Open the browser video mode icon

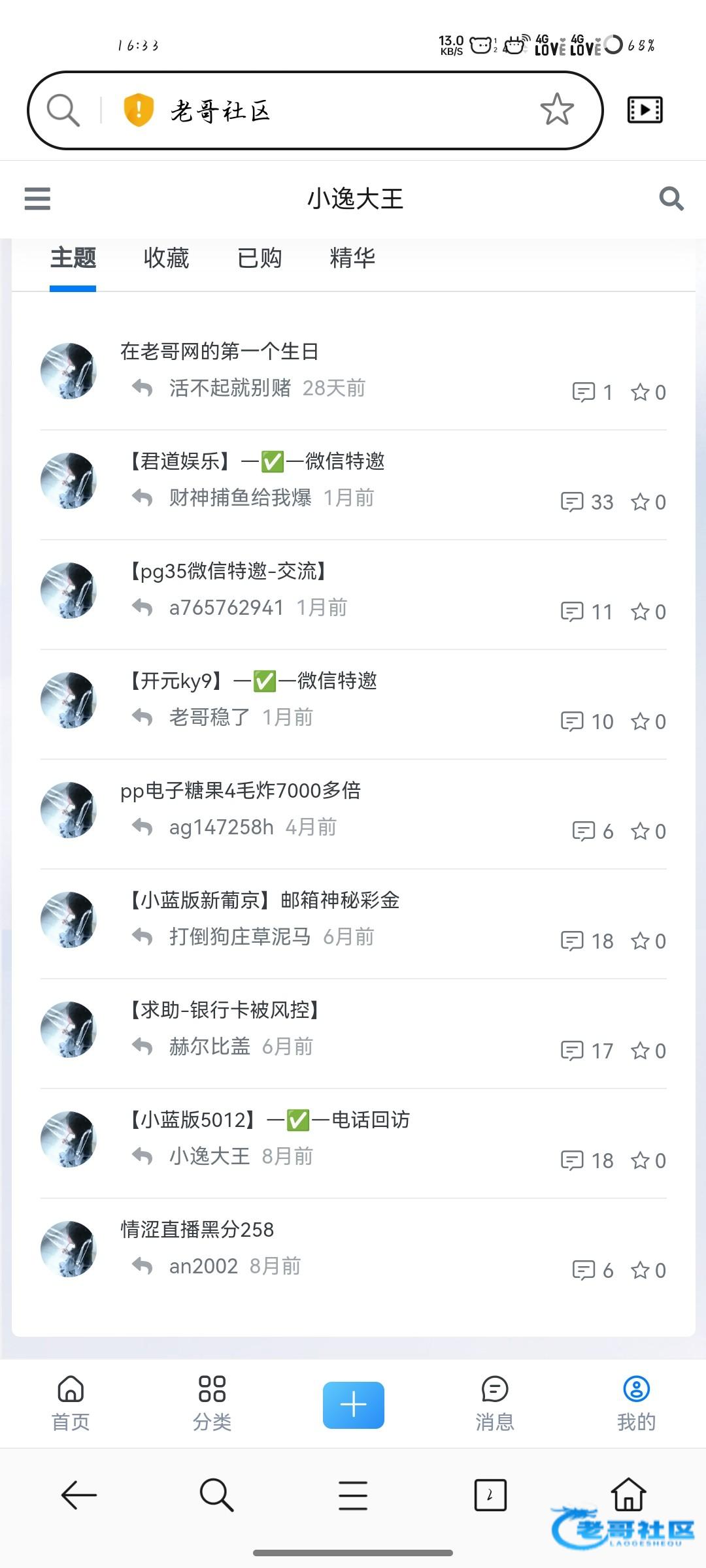coord(645,110)
